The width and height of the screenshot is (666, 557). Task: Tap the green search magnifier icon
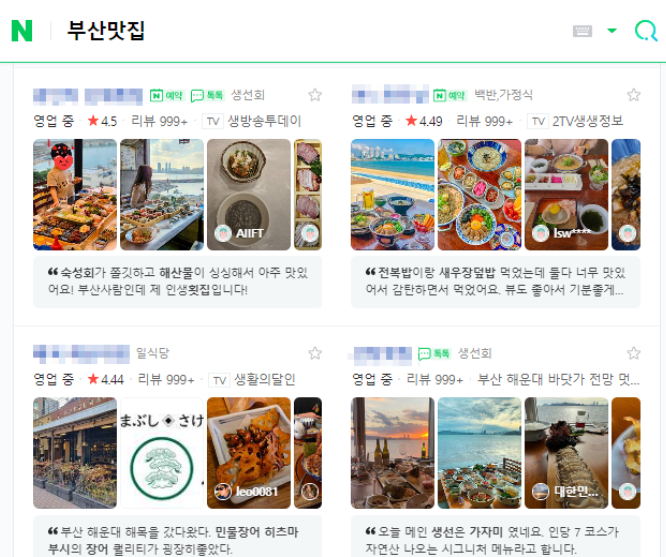tap(645, 31)
